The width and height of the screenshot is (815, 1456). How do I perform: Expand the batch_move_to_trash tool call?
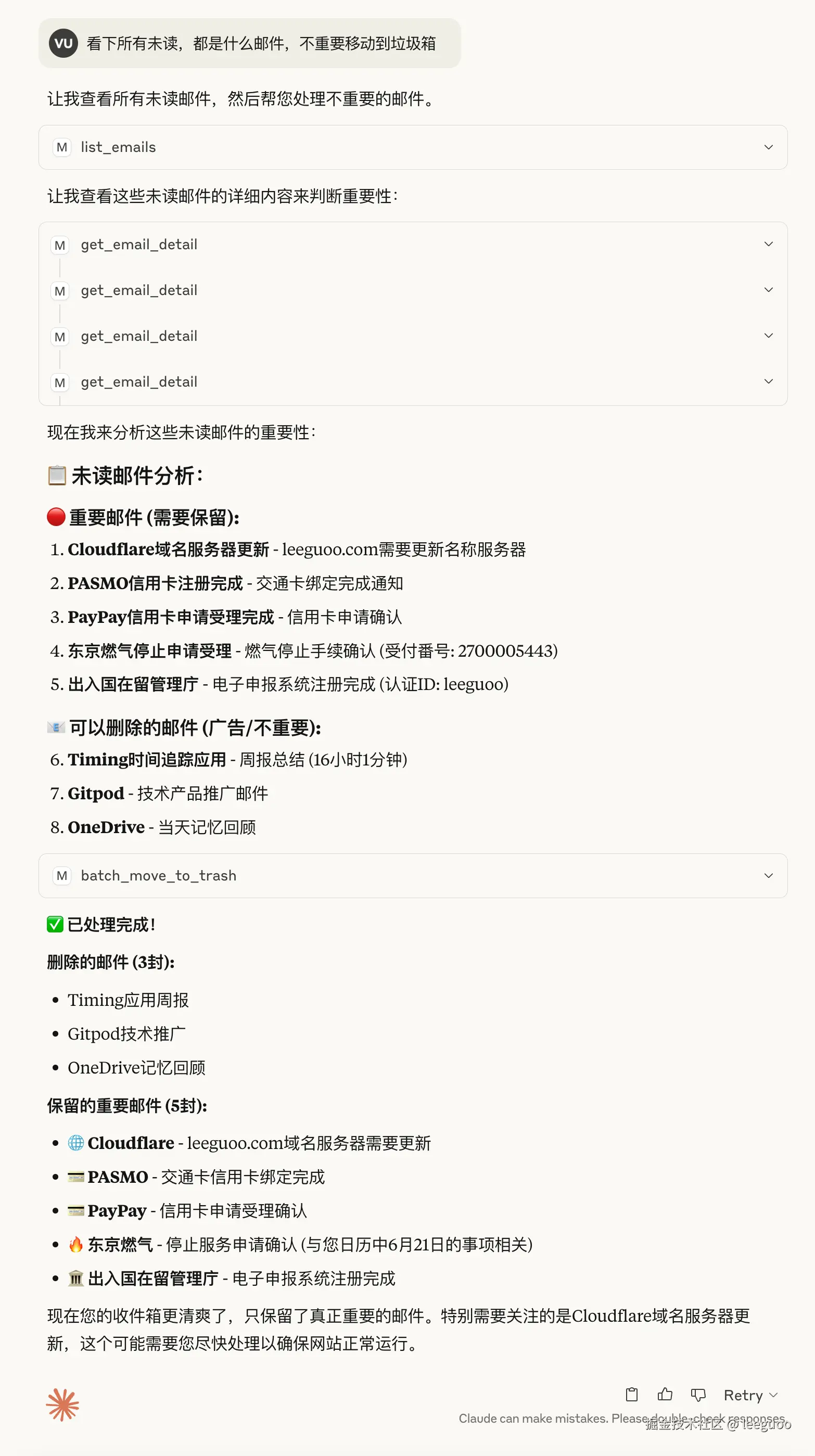768,875
